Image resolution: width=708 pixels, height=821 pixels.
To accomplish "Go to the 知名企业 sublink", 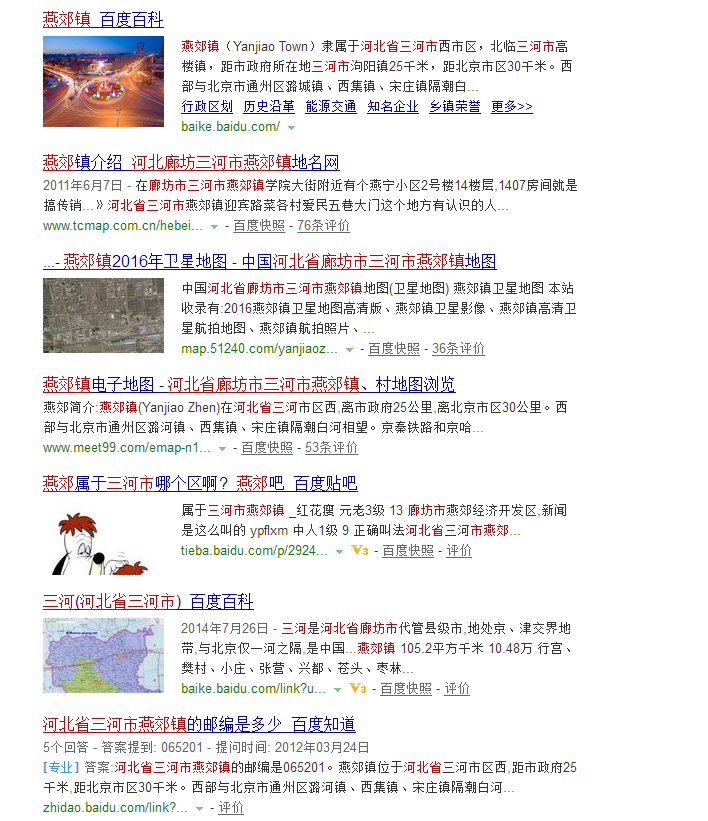I will [x=392, y=107].
